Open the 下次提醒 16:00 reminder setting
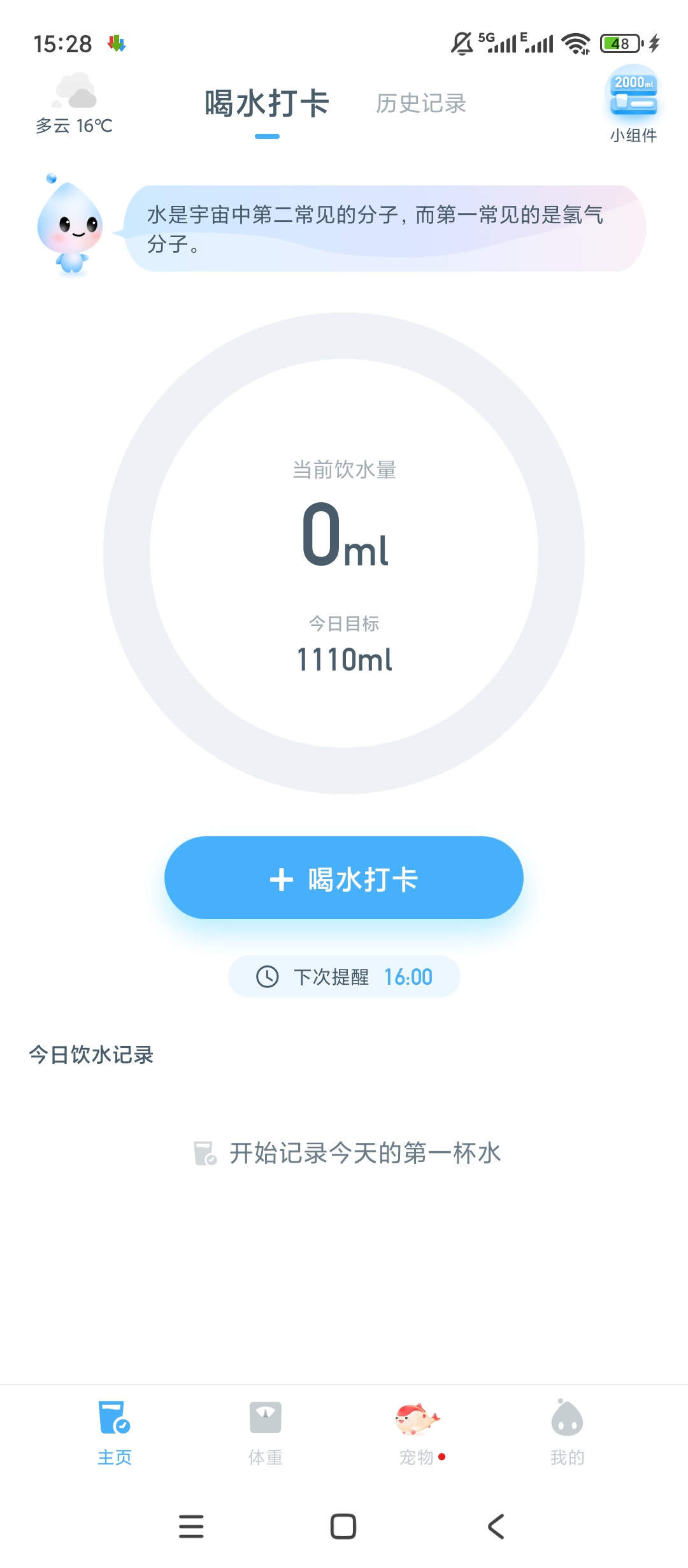The height and width of the screenshot is (1568, 688). (x=344, y=976)
